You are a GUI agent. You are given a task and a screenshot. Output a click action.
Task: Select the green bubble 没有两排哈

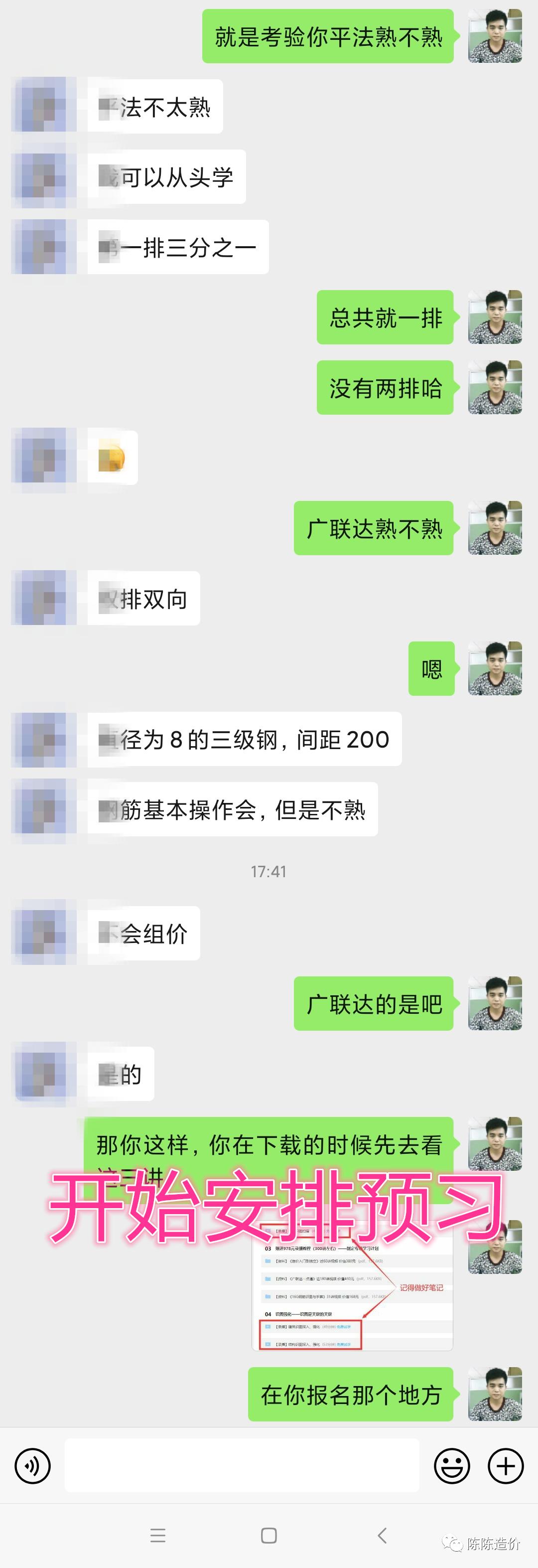click(x=386, y=387)
